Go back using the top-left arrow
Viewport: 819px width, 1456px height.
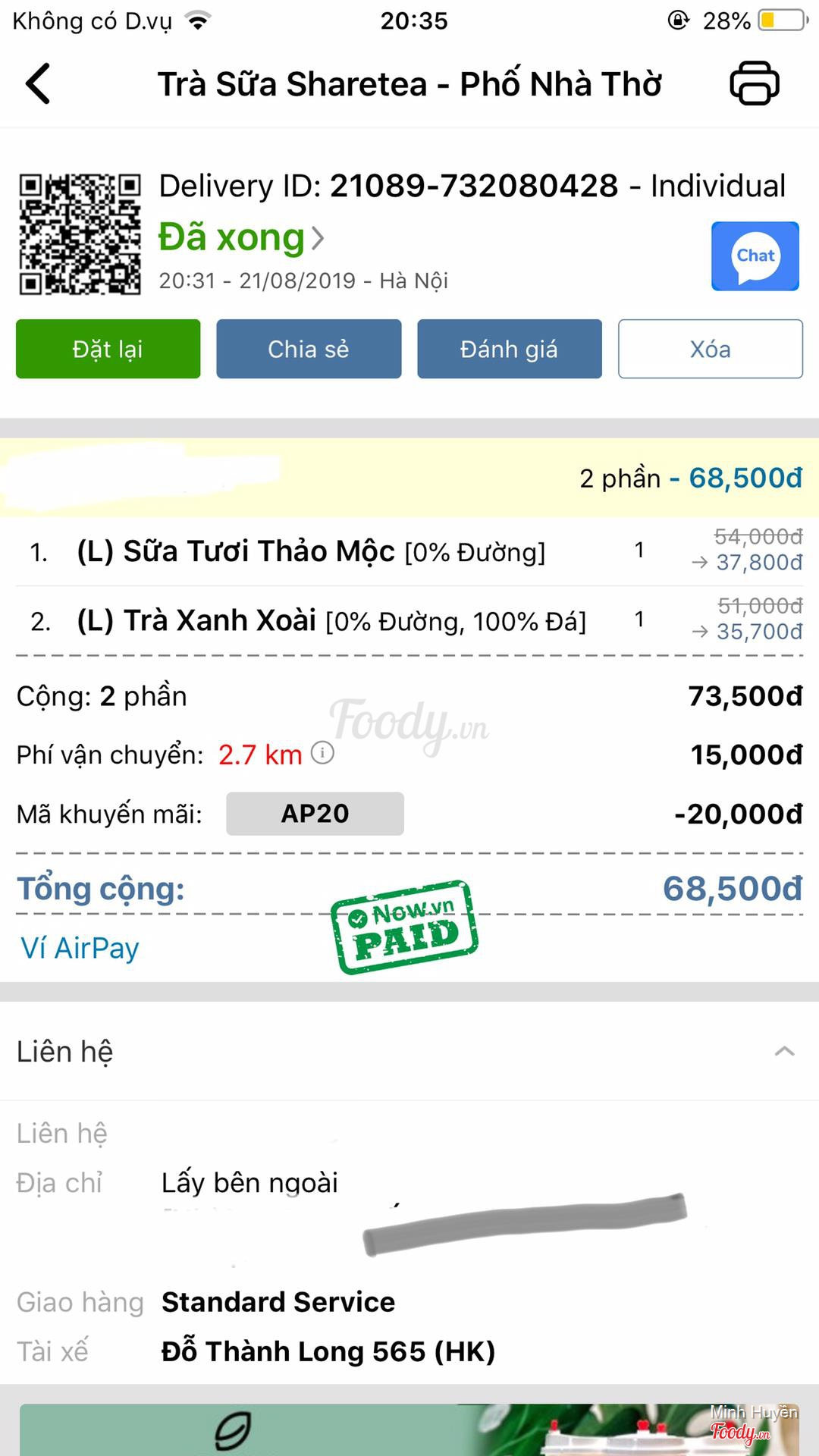[38, 83]
